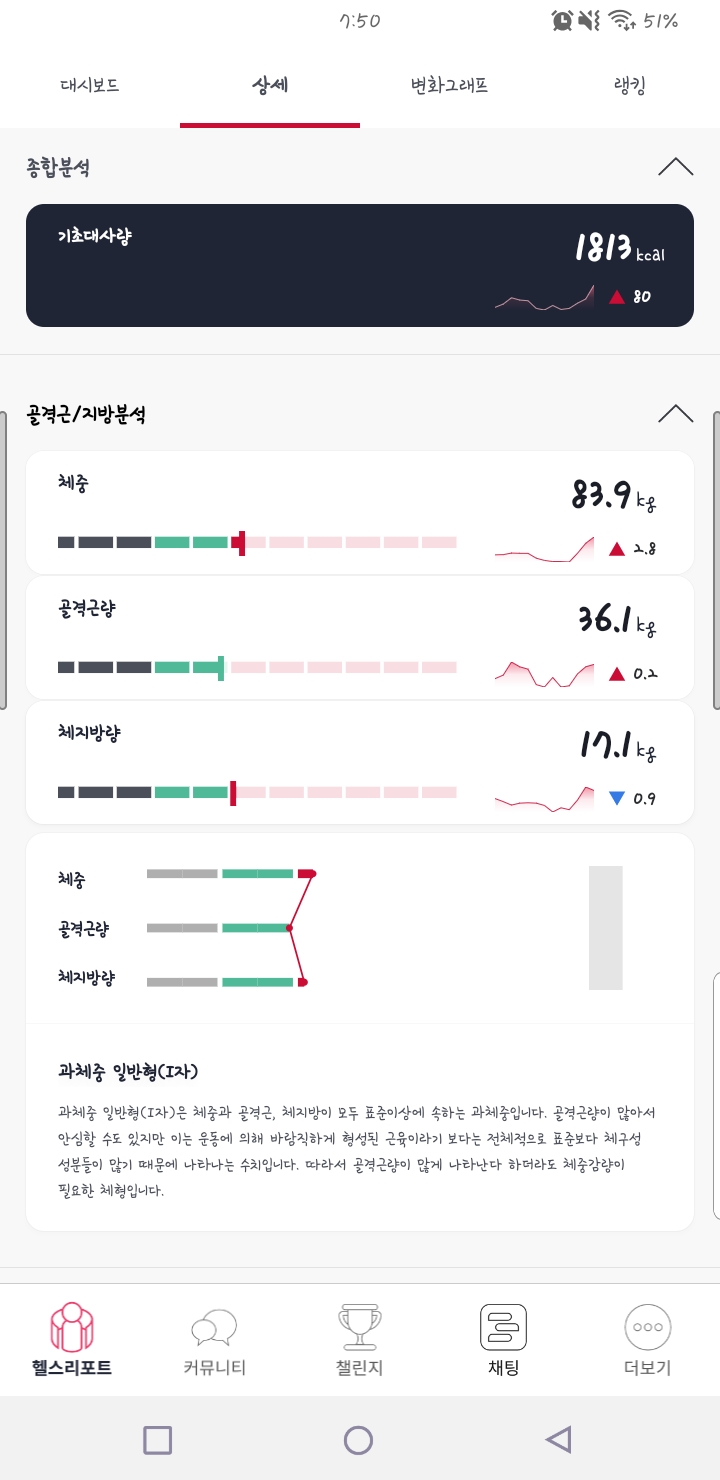
Task: Collapse the 골격근/지방분석 section
Action: point(676,413)
